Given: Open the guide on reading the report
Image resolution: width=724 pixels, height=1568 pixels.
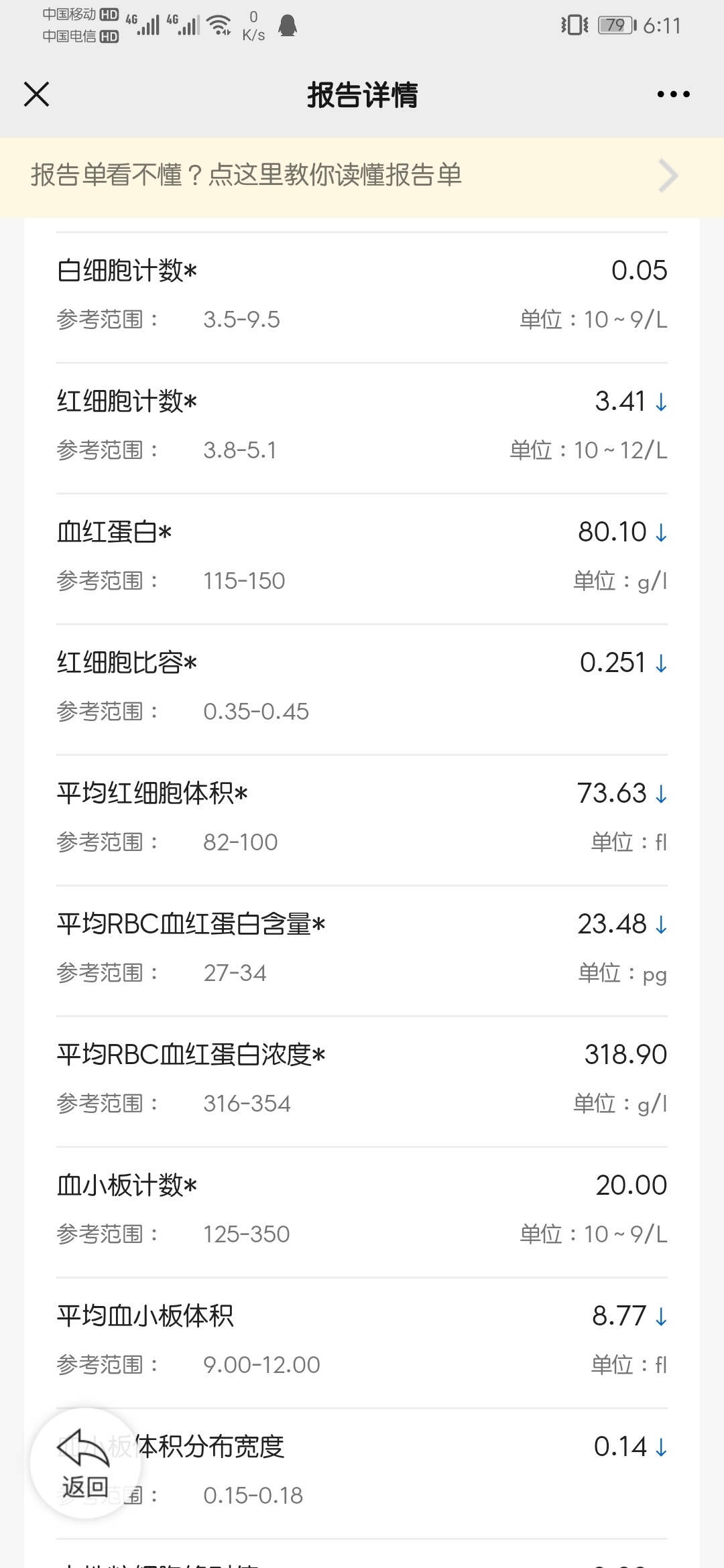Looking at the screenshot, I should pos(362,176).
